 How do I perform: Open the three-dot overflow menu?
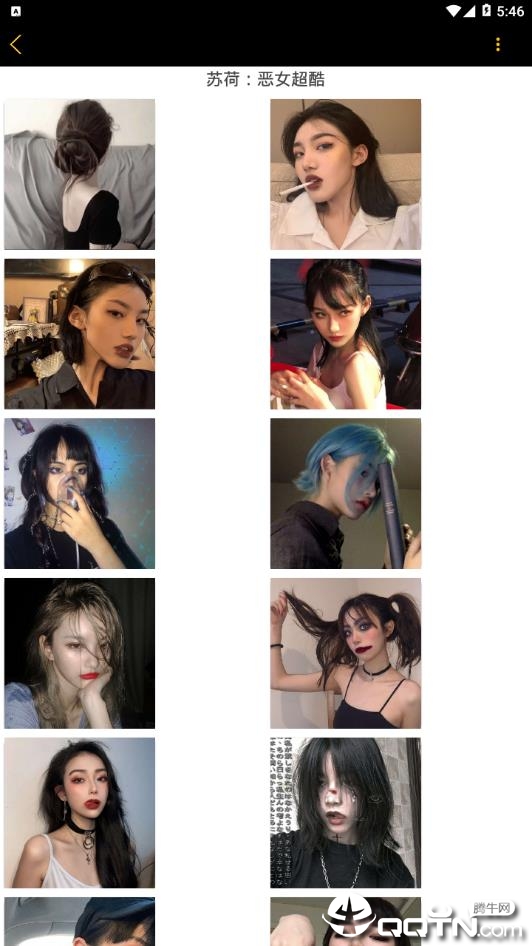[x=498, y=45]
